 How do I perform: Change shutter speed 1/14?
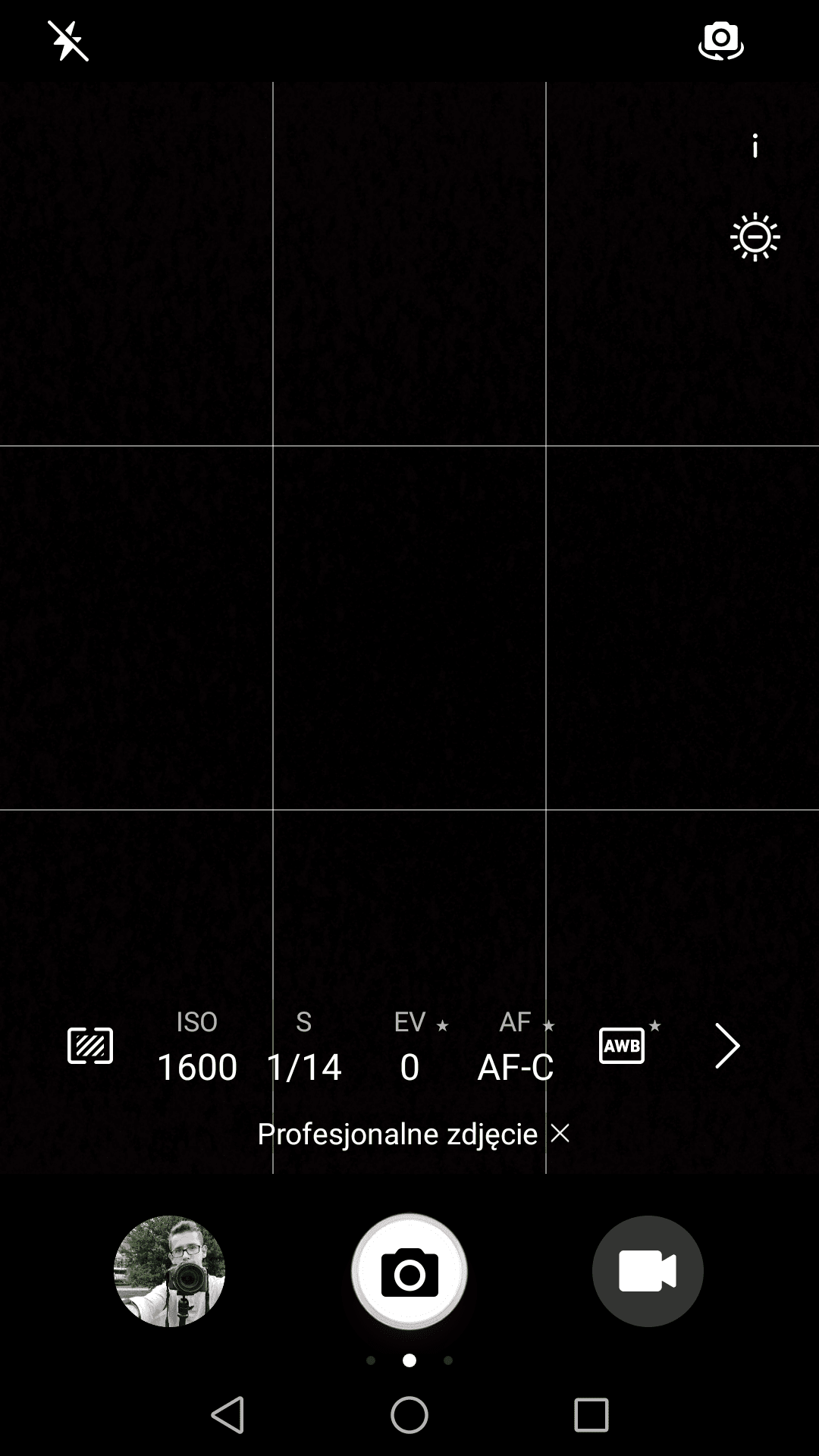click(x=304, y=1046)
